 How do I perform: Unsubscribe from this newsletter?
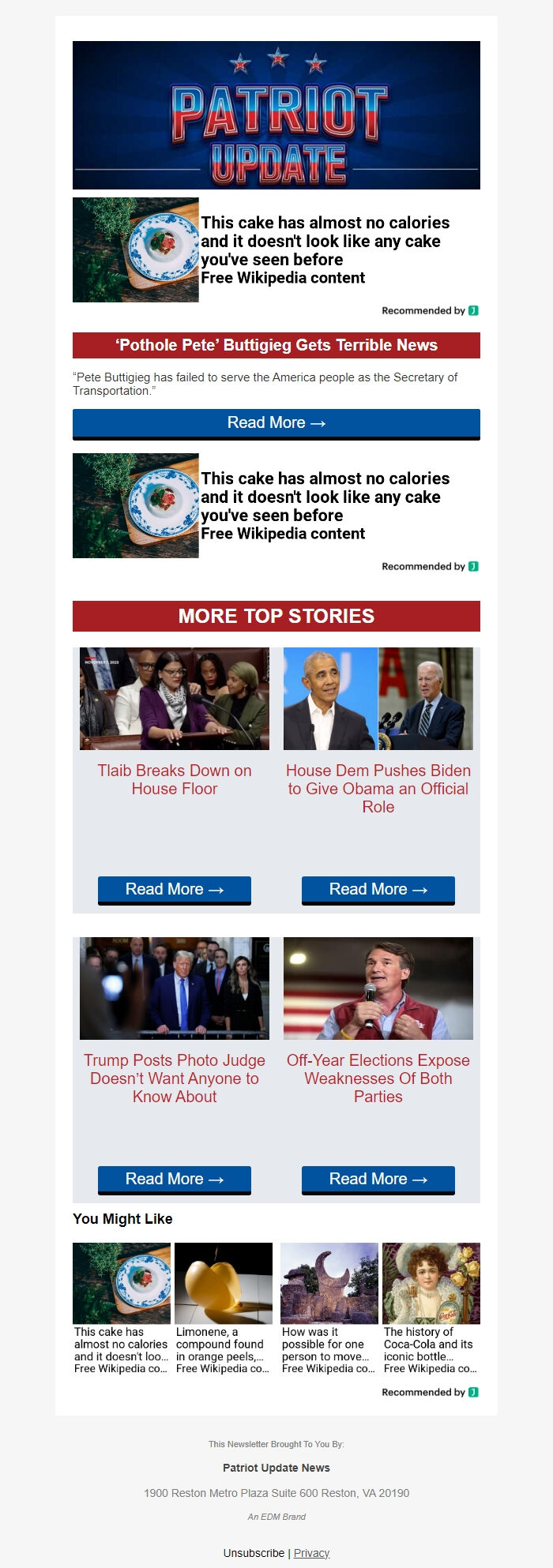[254, 1553]
